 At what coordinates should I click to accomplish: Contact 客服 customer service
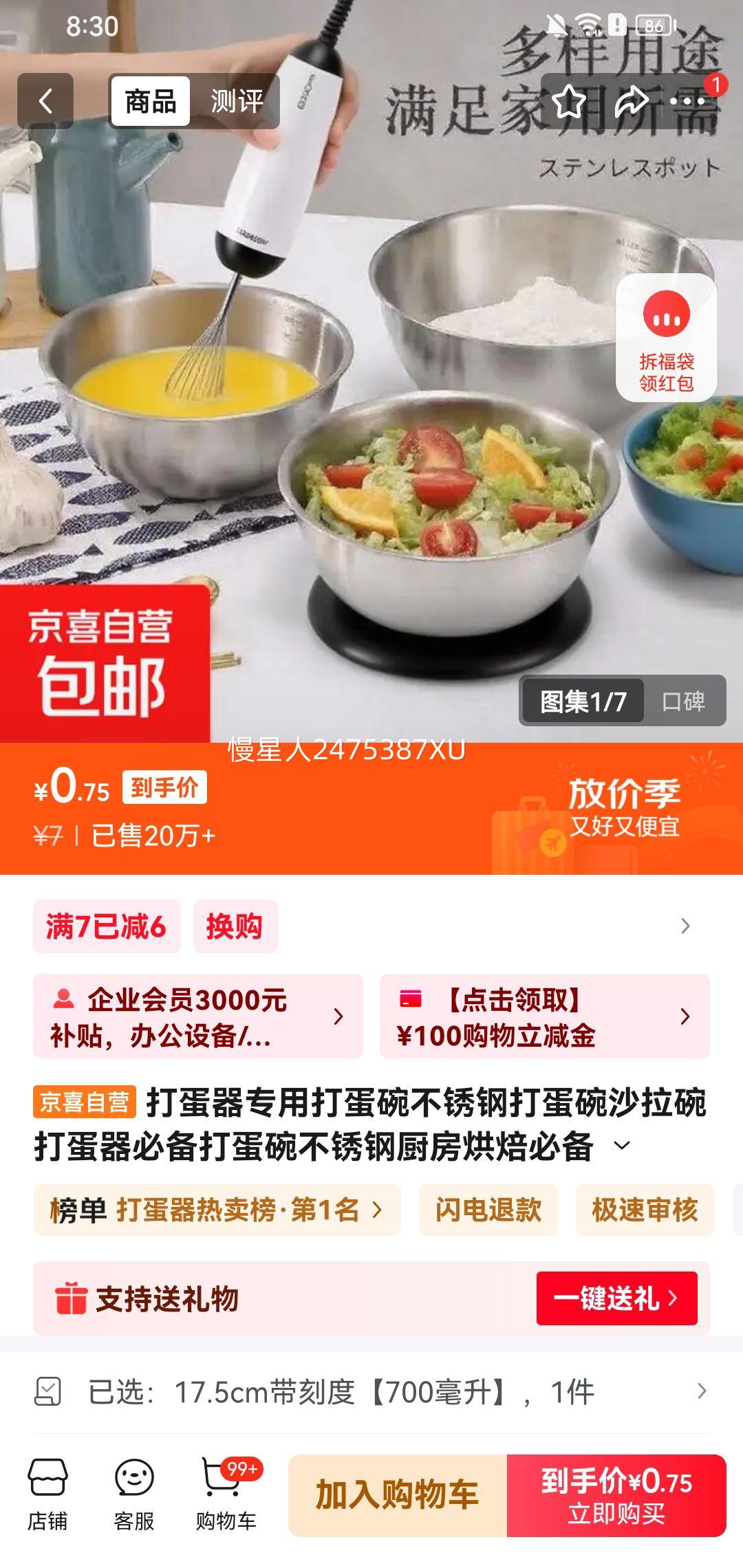[134, 1495]
